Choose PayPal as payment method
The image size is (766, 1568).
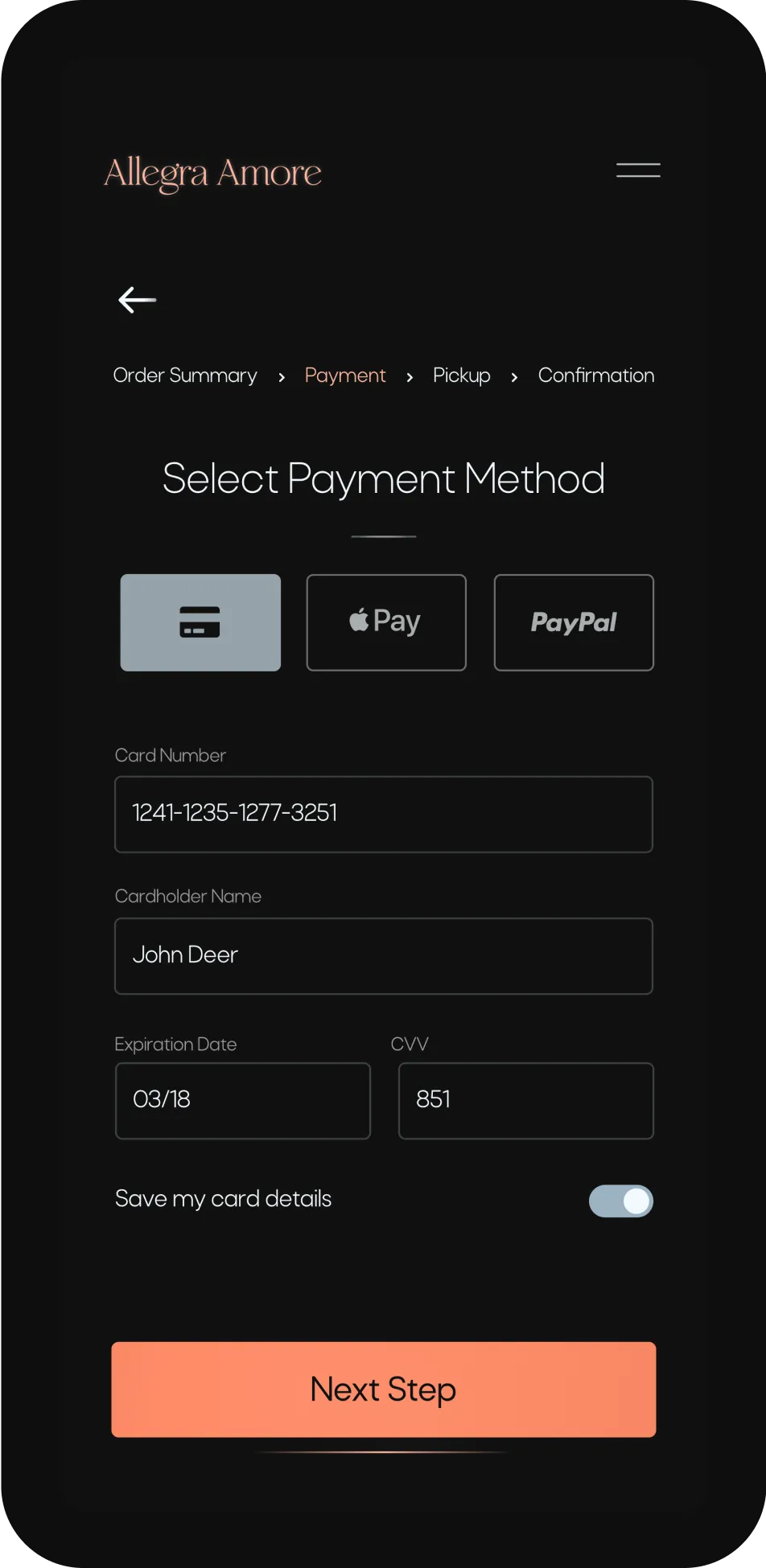[574, 622]
